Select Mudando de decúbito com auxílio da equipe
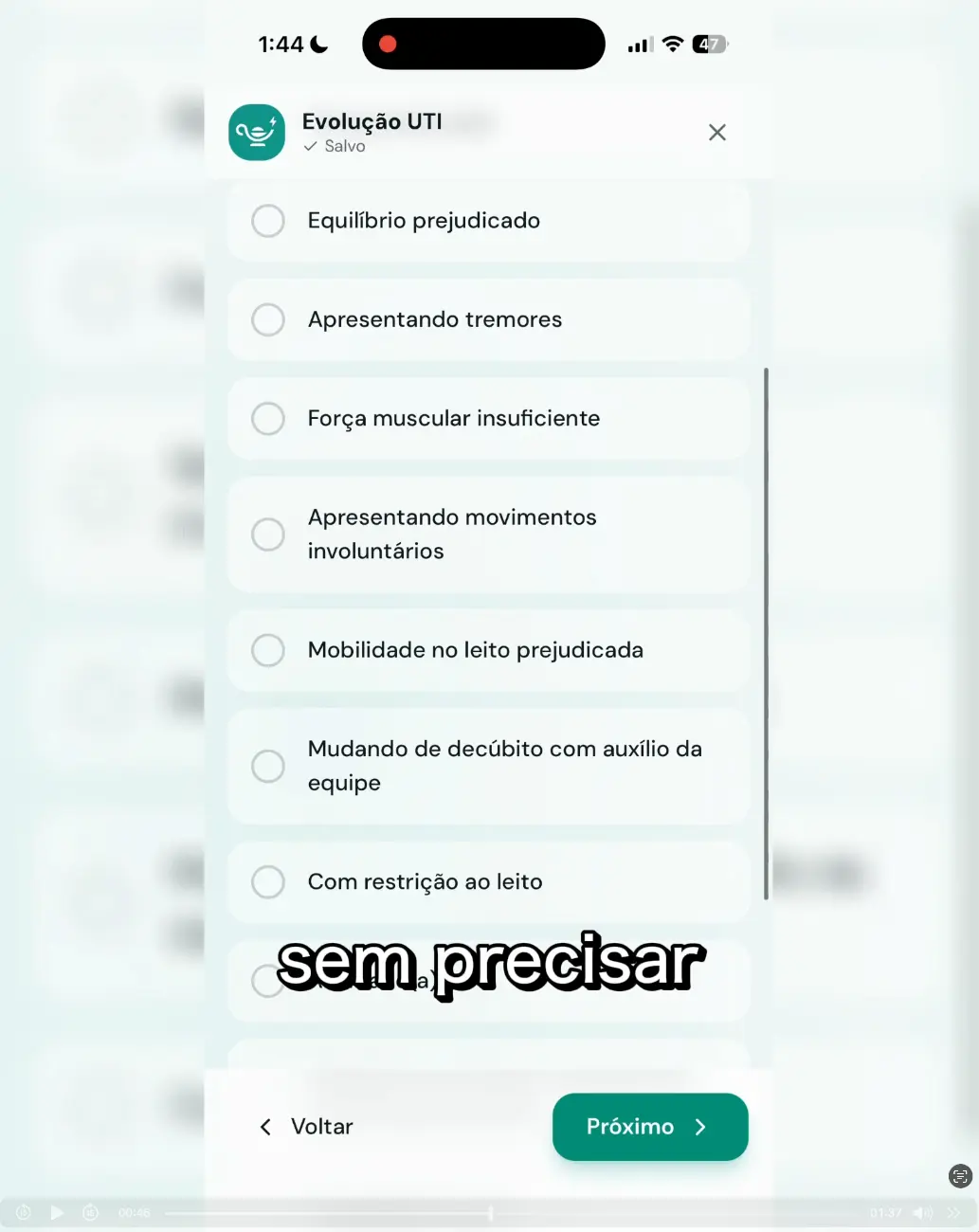Viewport: 979px width, 1232px height. click(x=268, y=766)
